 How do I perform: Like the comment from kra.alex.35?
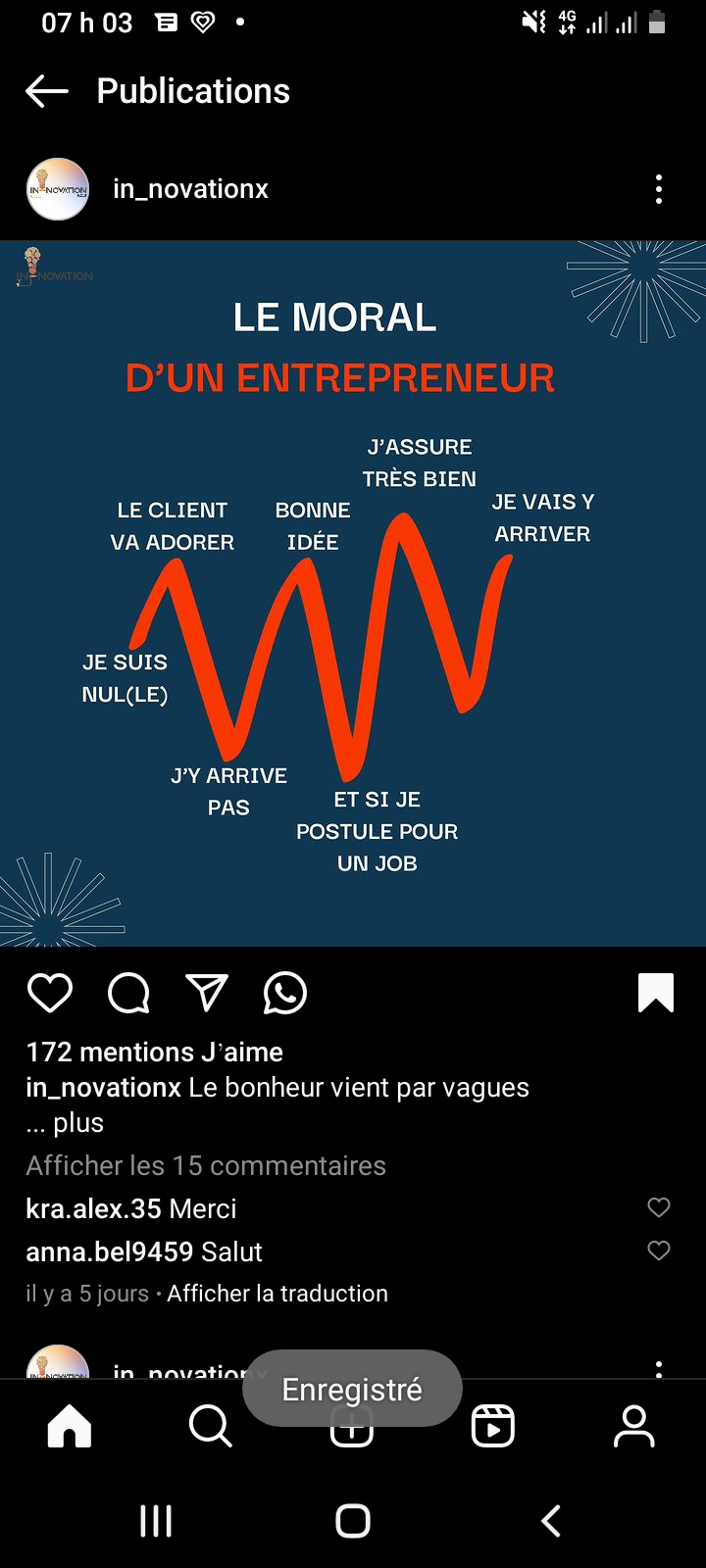pyautogui.click(x=659, y=1207)
